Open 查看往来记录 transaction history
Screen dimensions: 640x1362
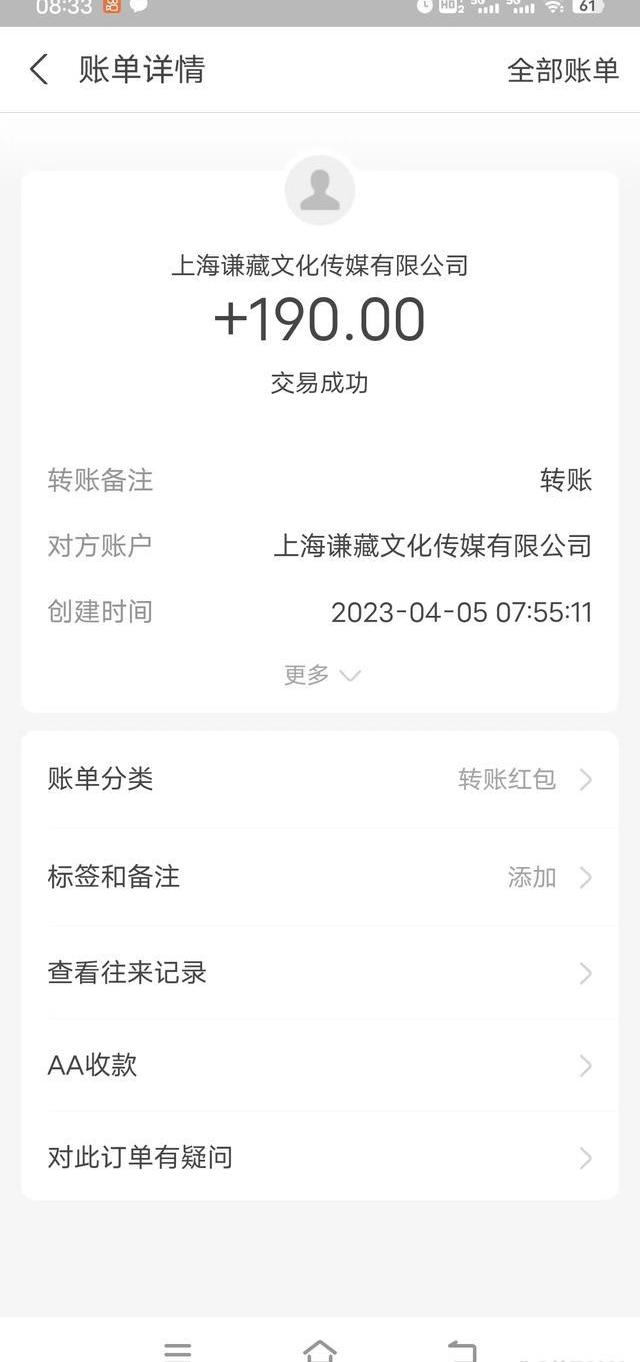(320, 973)
